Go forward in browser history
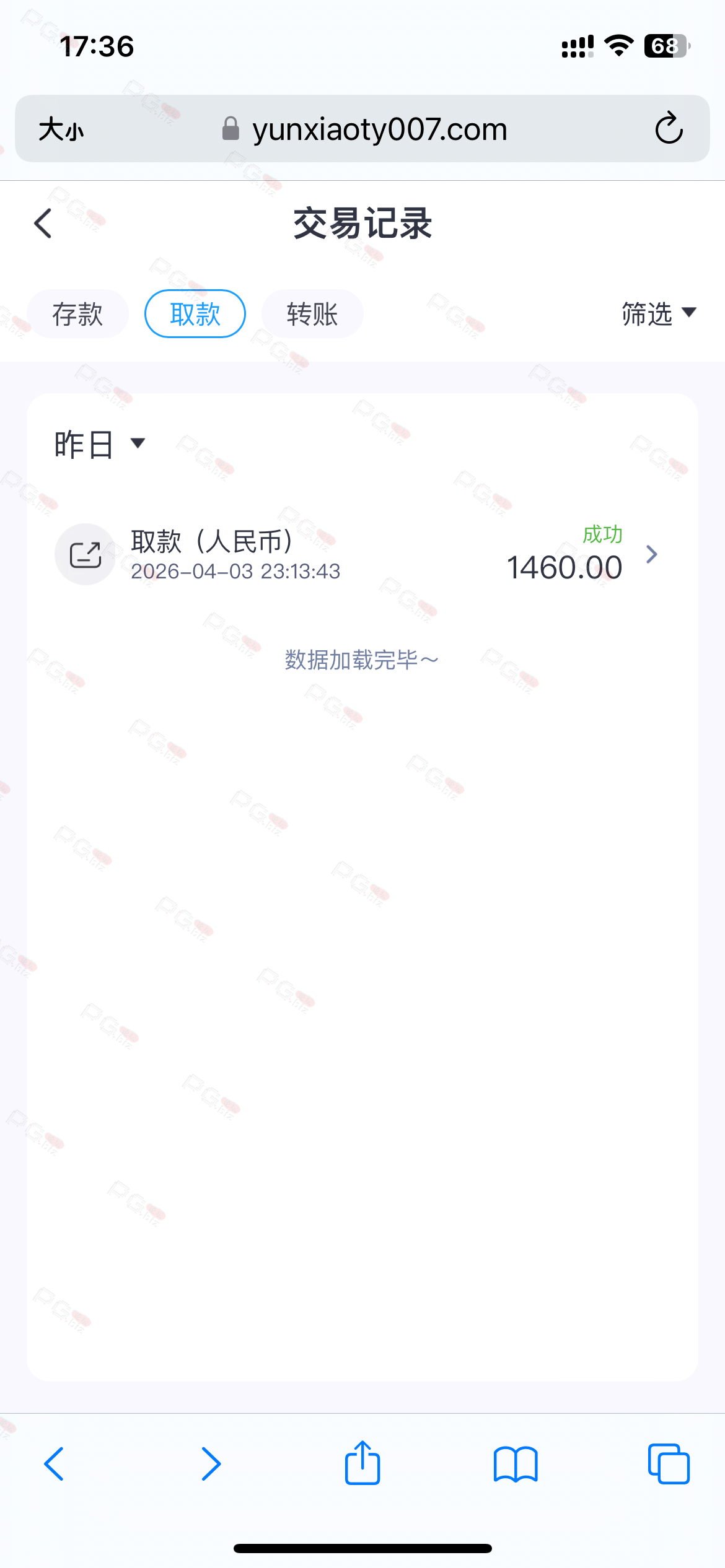Screen dimensions: 725x1568 (211, 1464)
